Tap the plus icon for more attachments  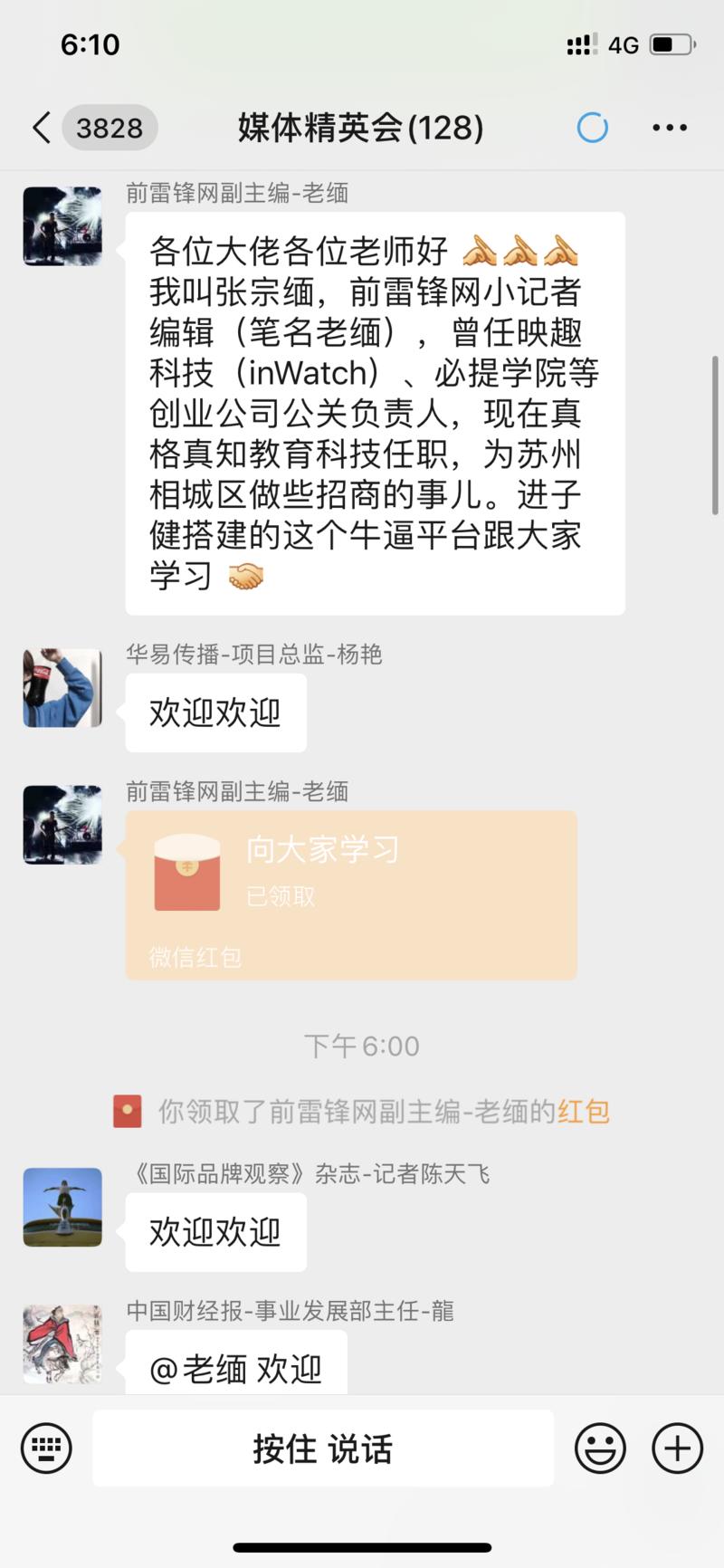coord(676,1448)
